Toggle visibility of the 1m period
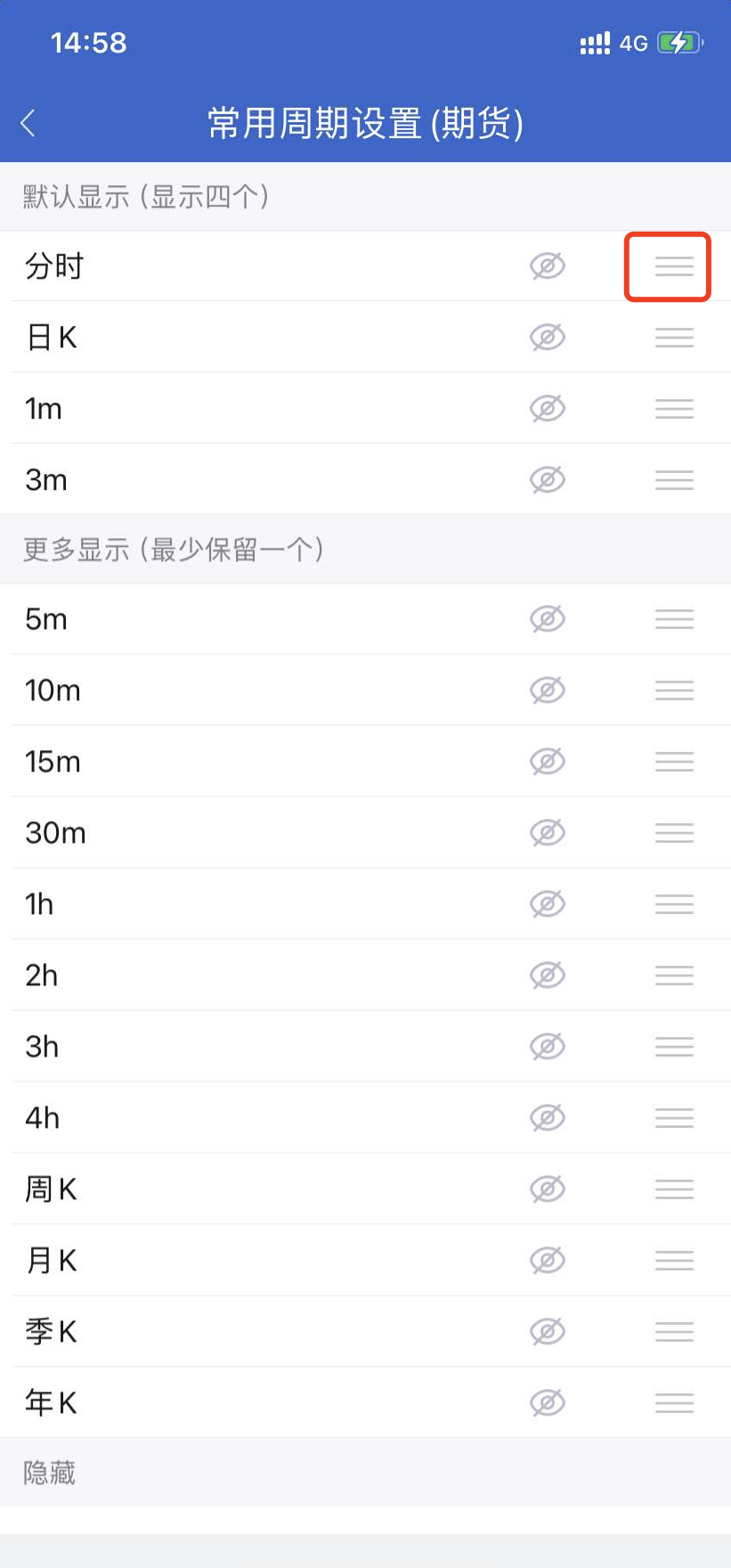 pos(548,408)
